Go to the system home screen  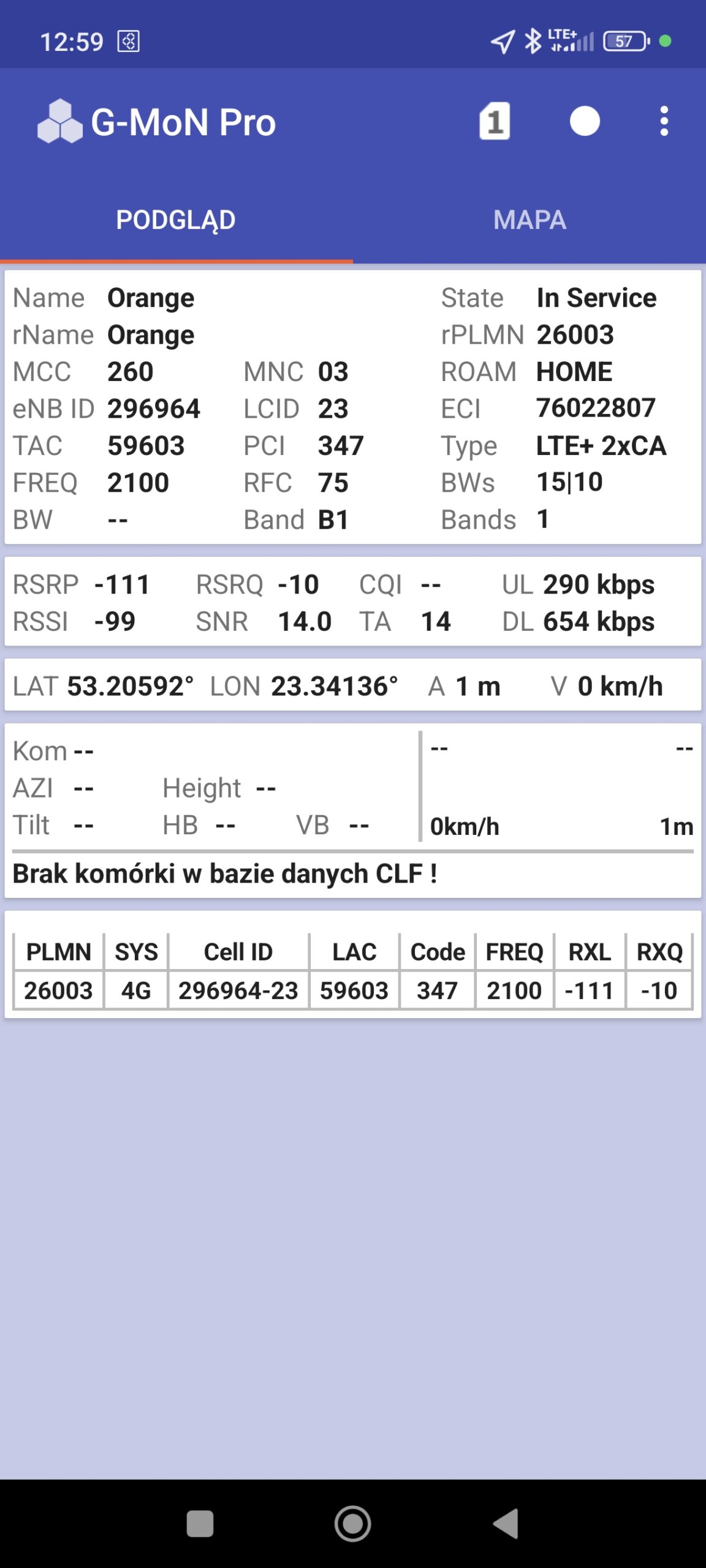(x=352, y=1523)
